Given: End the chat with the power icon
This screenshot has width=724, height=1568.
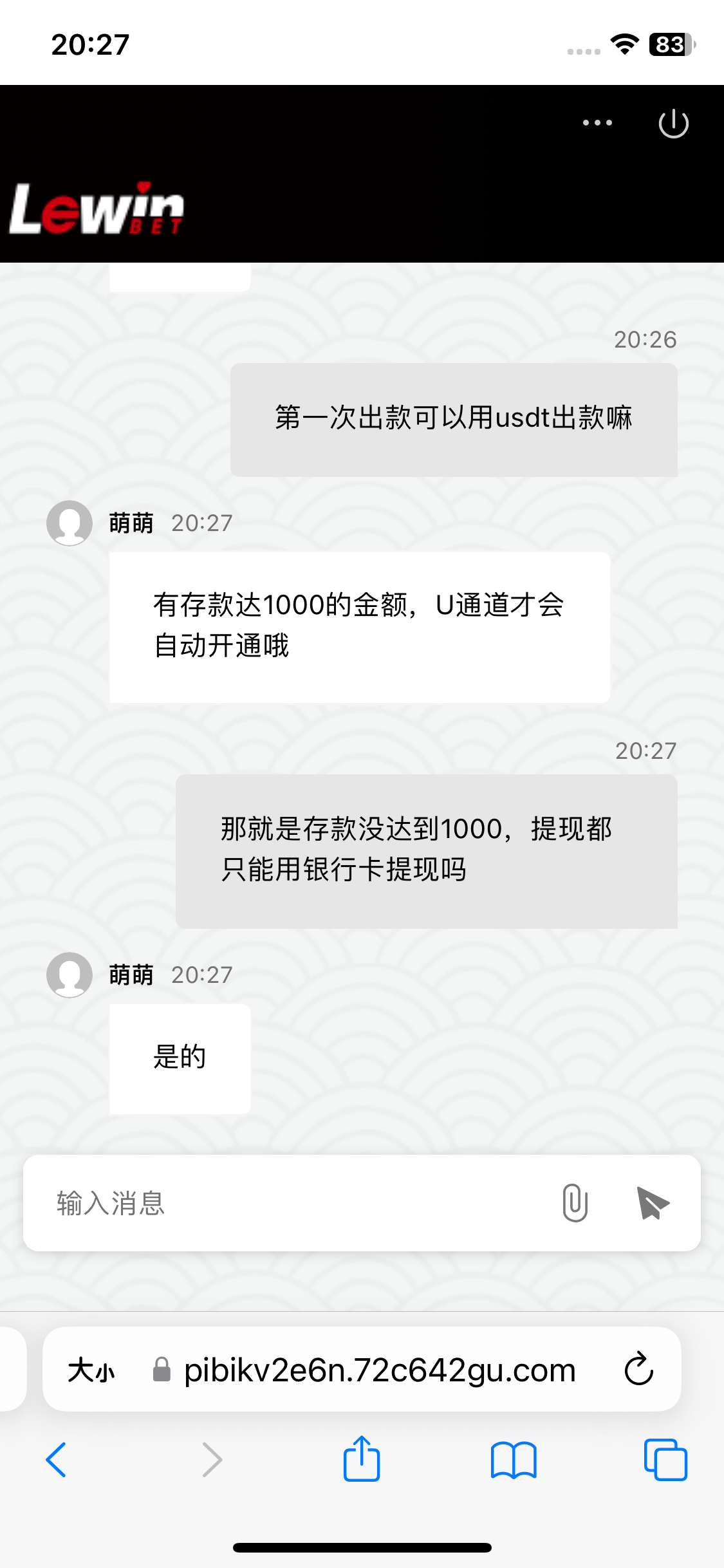Looking at the screenshot, I should tap(674, 124).
